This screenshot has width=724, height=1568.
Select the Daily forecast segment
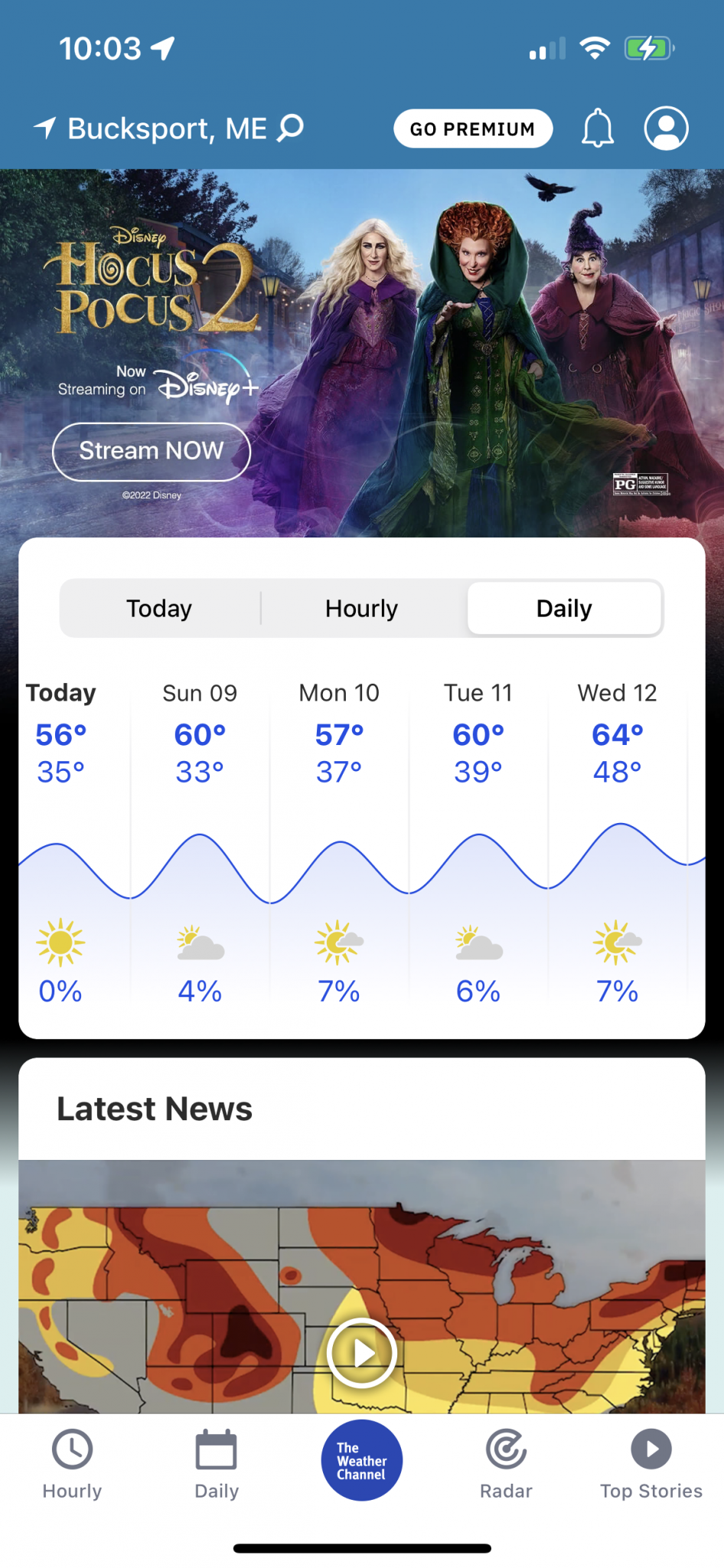[564, 609]
